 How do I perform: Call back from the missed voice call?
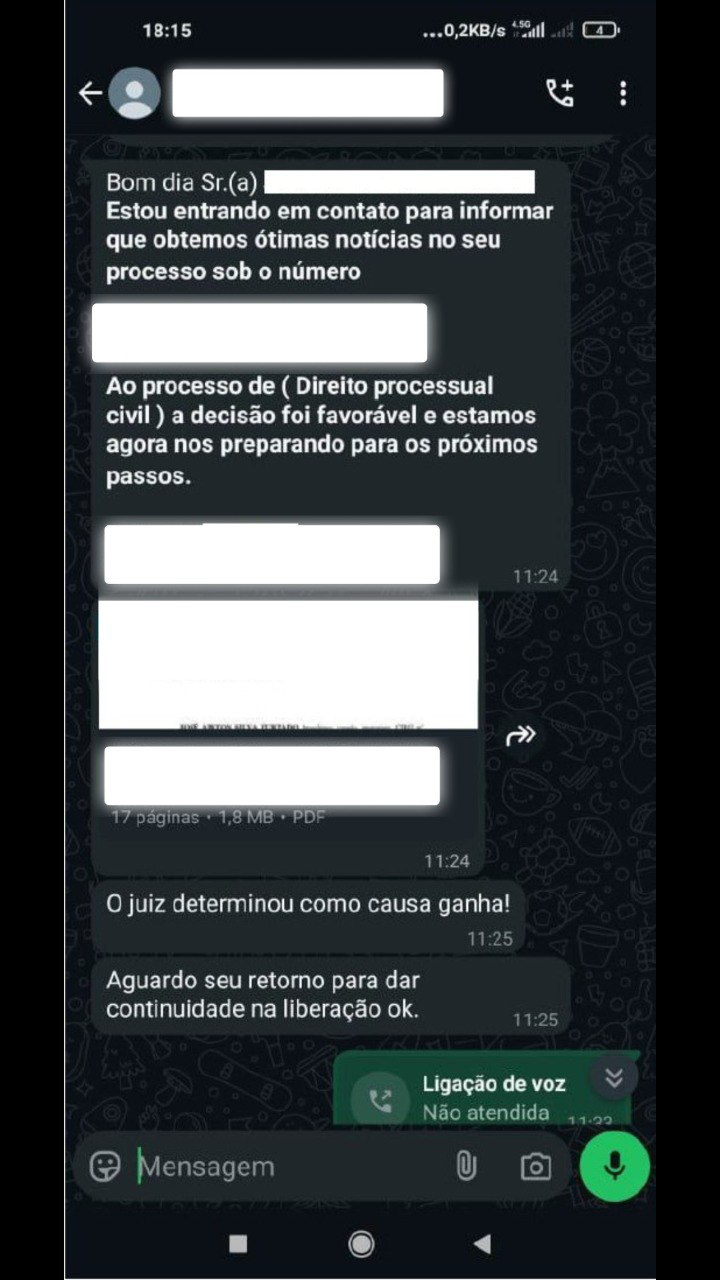coord(381,1100)
